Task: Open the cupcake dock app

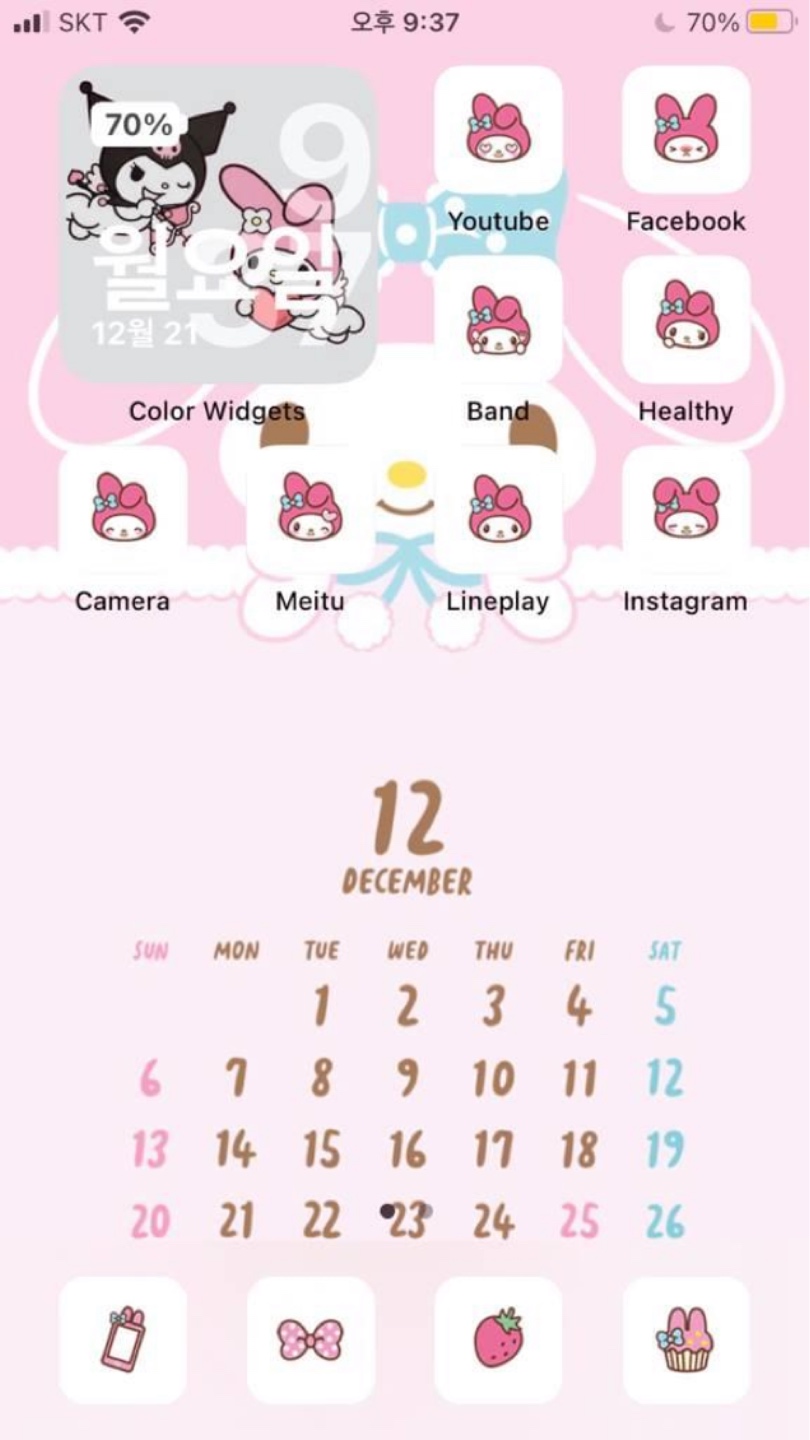Action: [686, 1340]
